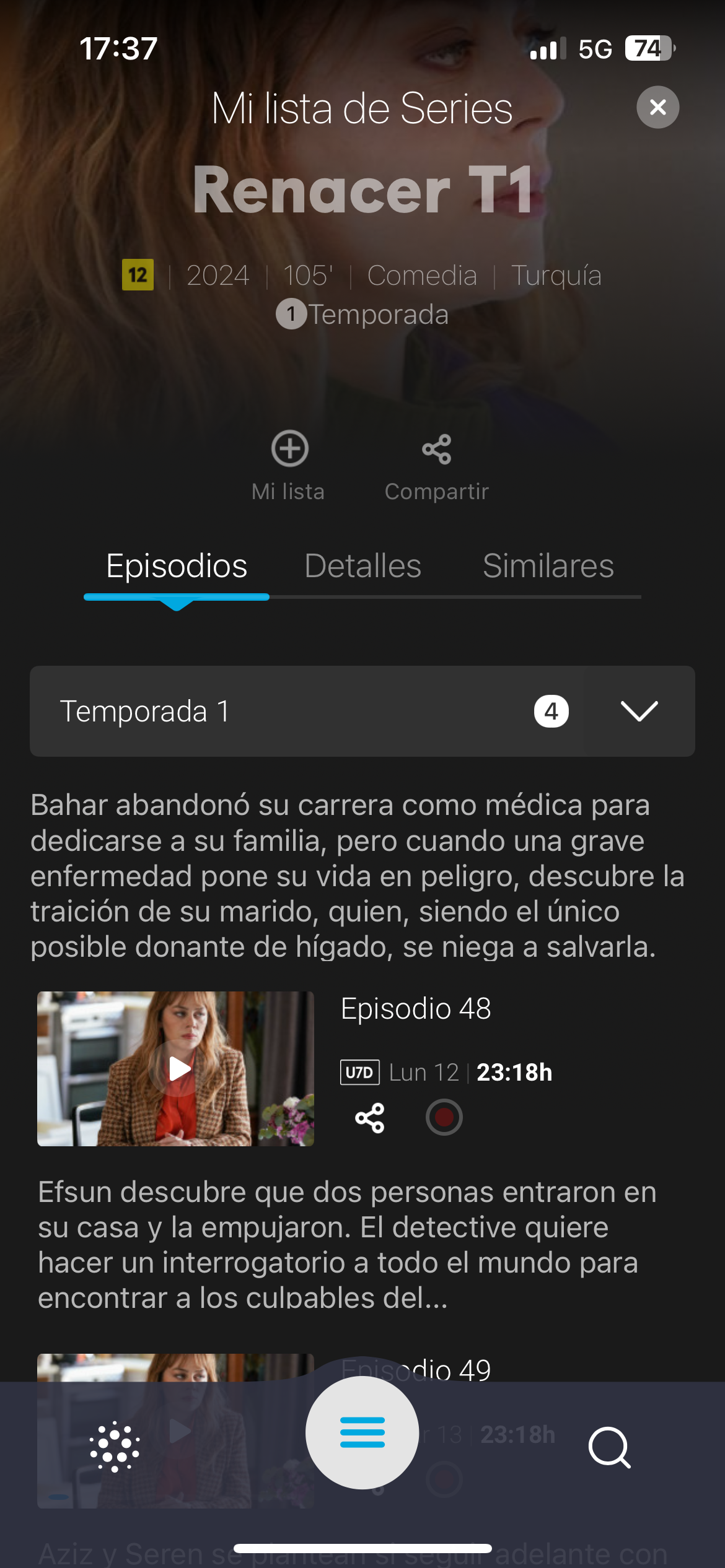
Task: Play Episodio 48 thumbnail
Action: pos(176,1068)
